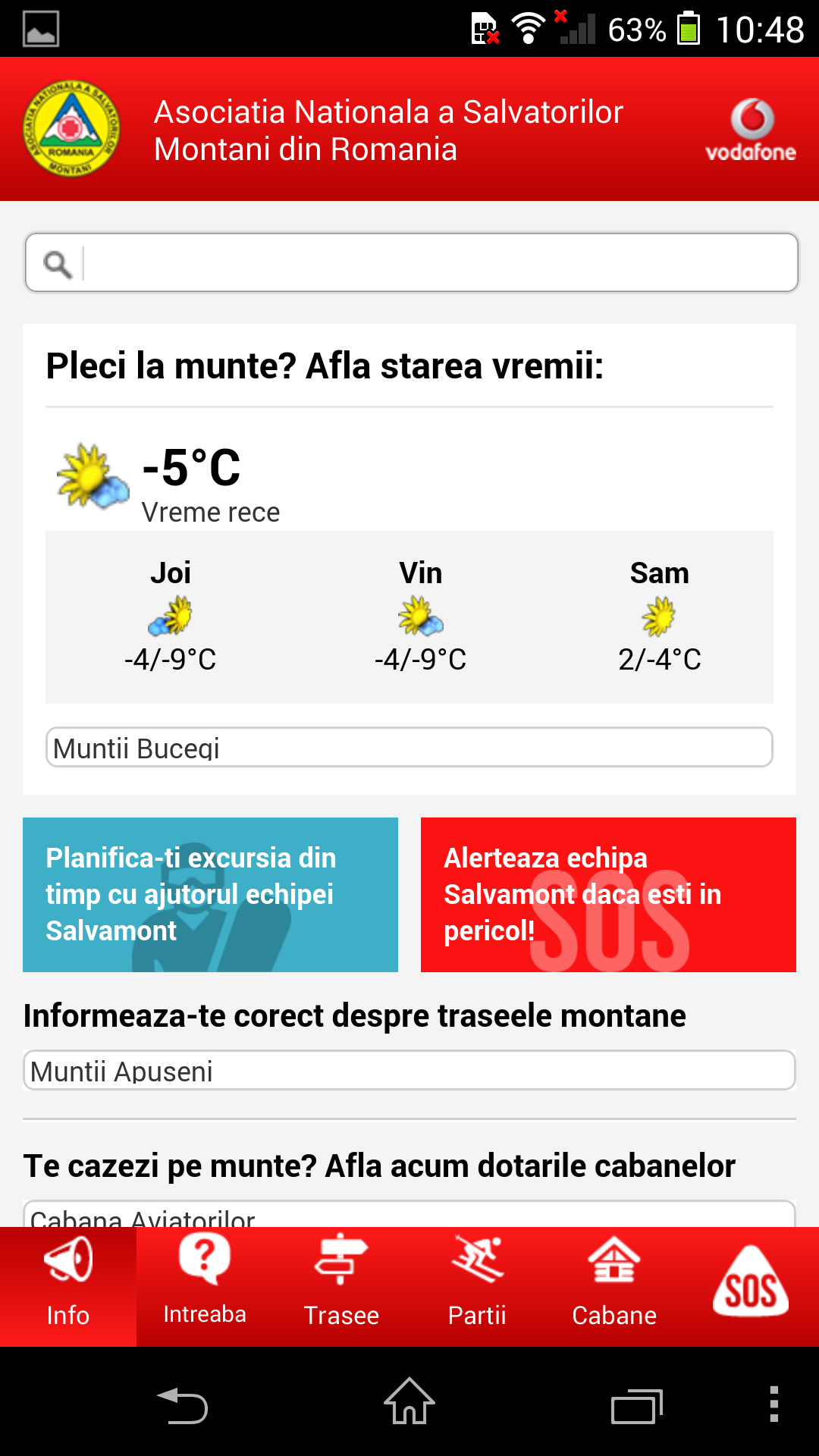Go back with the system back button
The height and width of the screenshot is (1456, 819).
[182, 1404]
